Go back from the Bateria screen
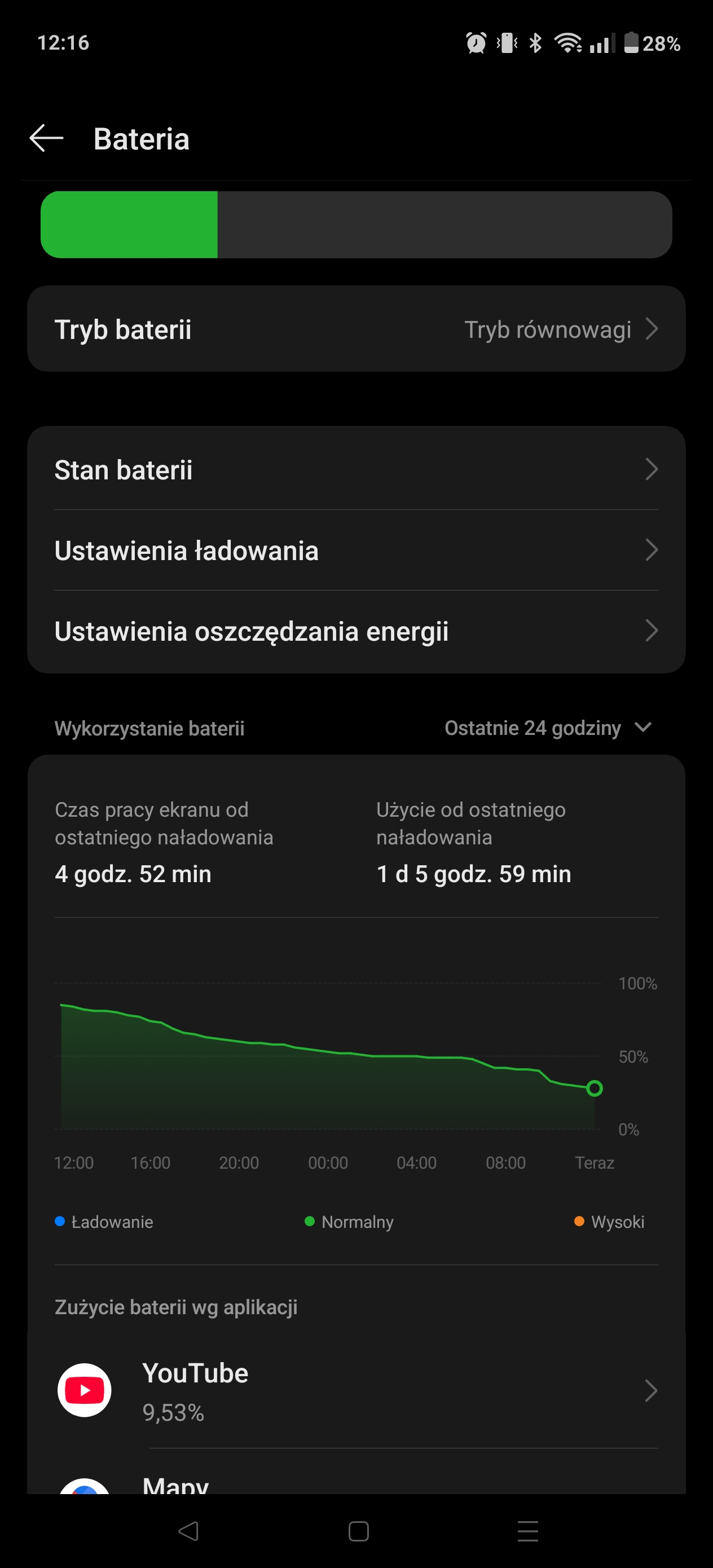Screen dimensions: 713x1568 click(46, 138)
